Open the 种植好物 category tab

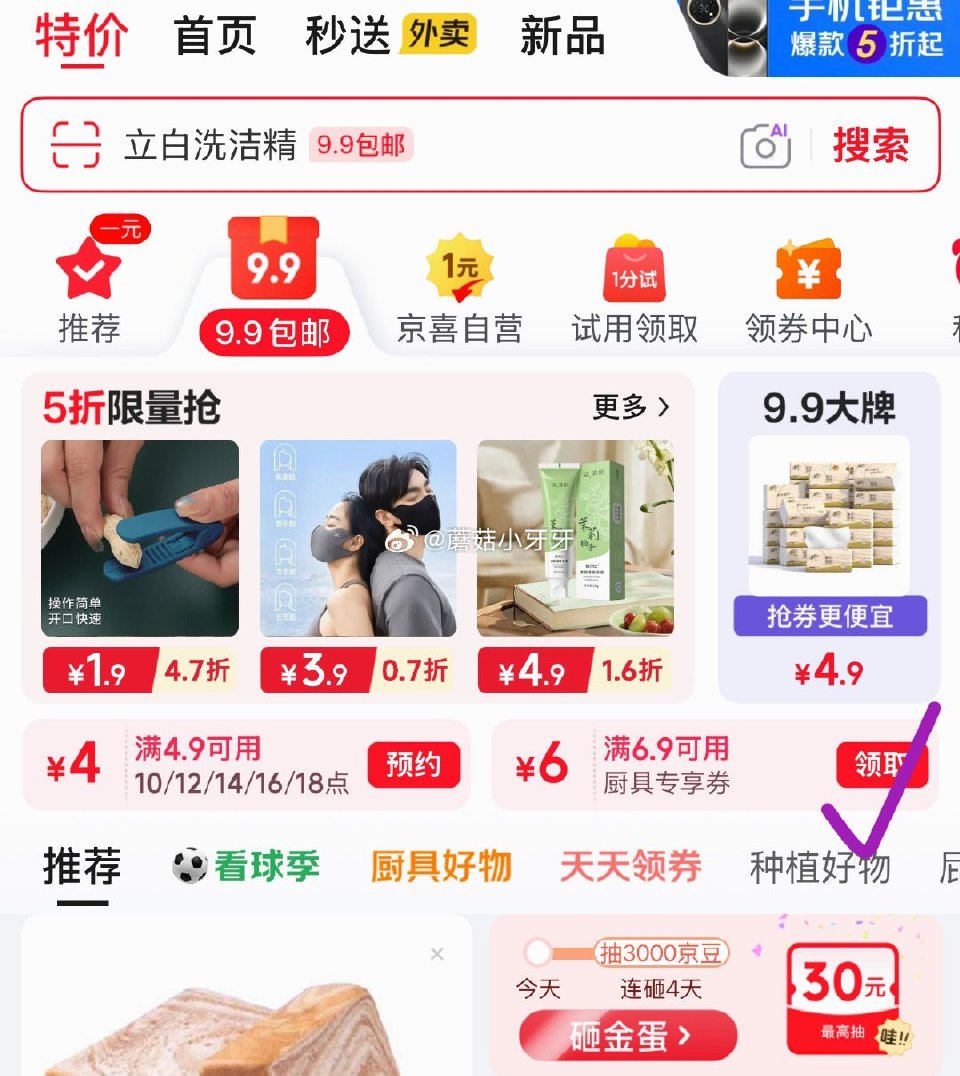(821, 869)
